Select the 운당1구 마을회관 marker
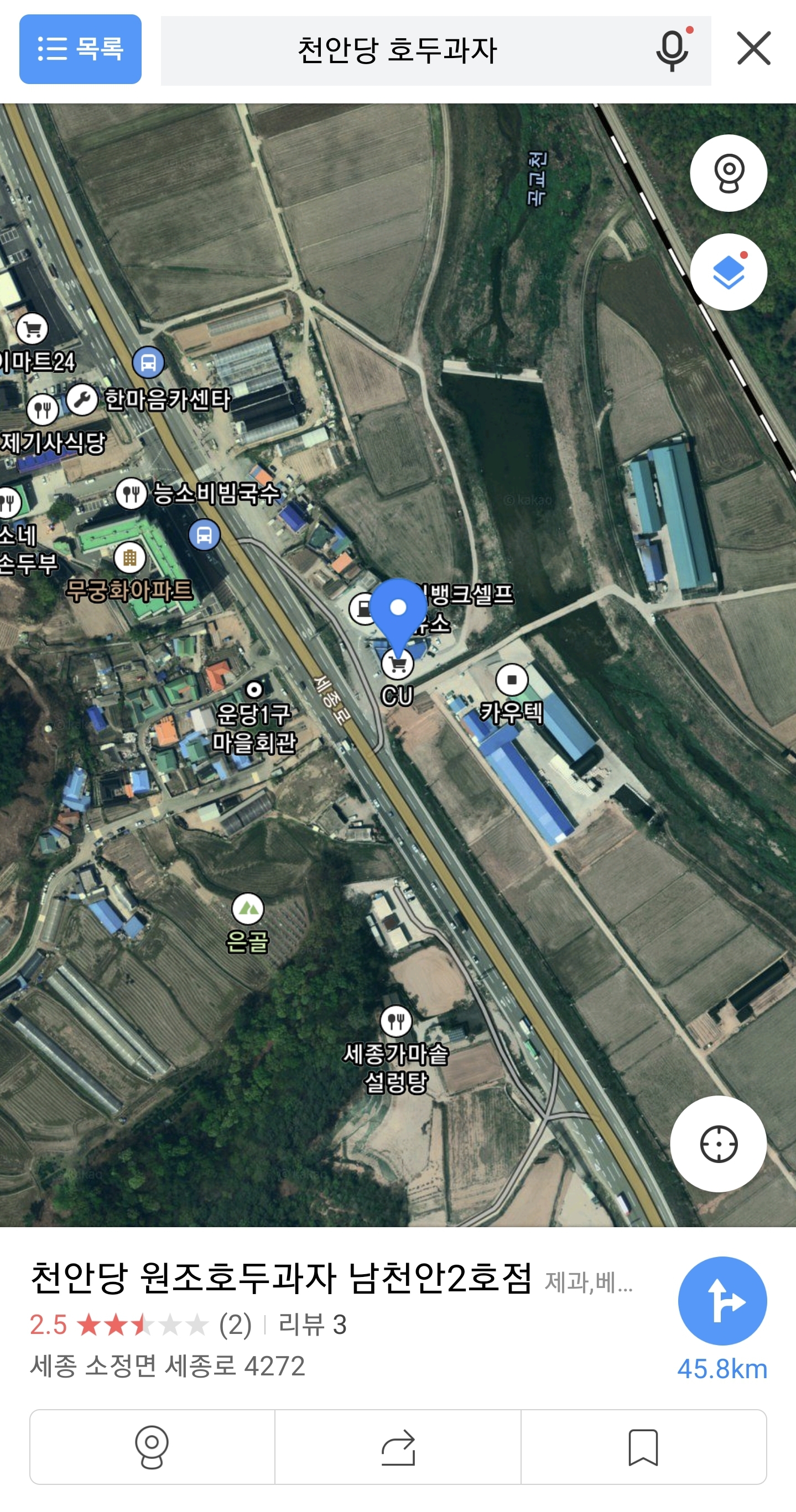This screenshot has width=796, height=1512. pos(254,689)
